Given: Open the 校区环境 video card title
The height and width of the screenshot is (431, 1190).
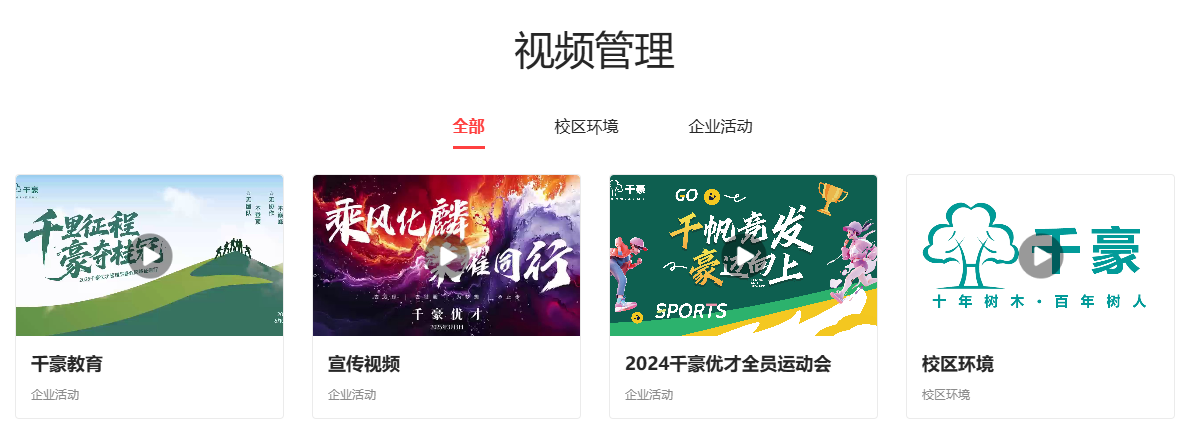Looking at the screenshot, I should click(958, 364).
